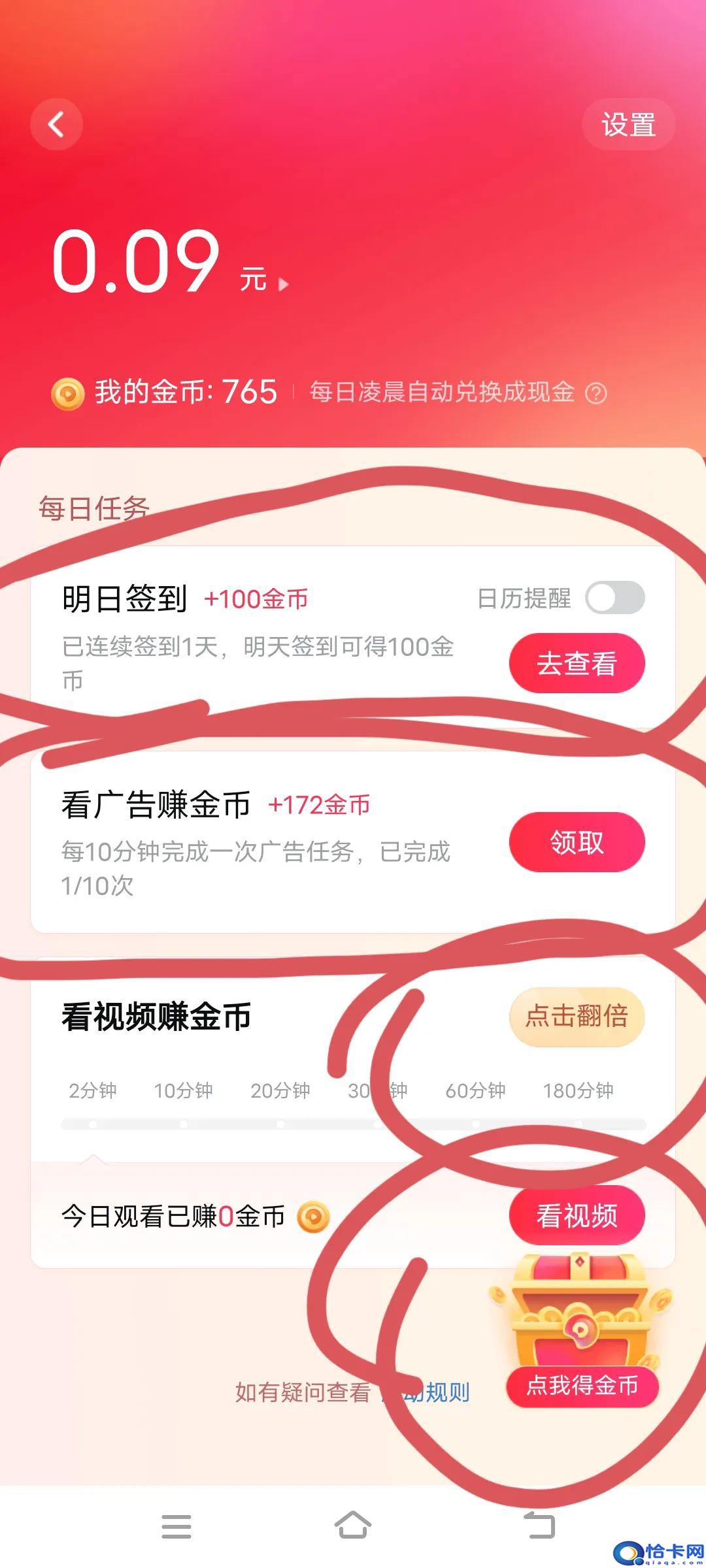This screenshot has height=1568, width=706.
Task: Enable the 日历提醒 calendar reminder switch
Action: point(614,598)
